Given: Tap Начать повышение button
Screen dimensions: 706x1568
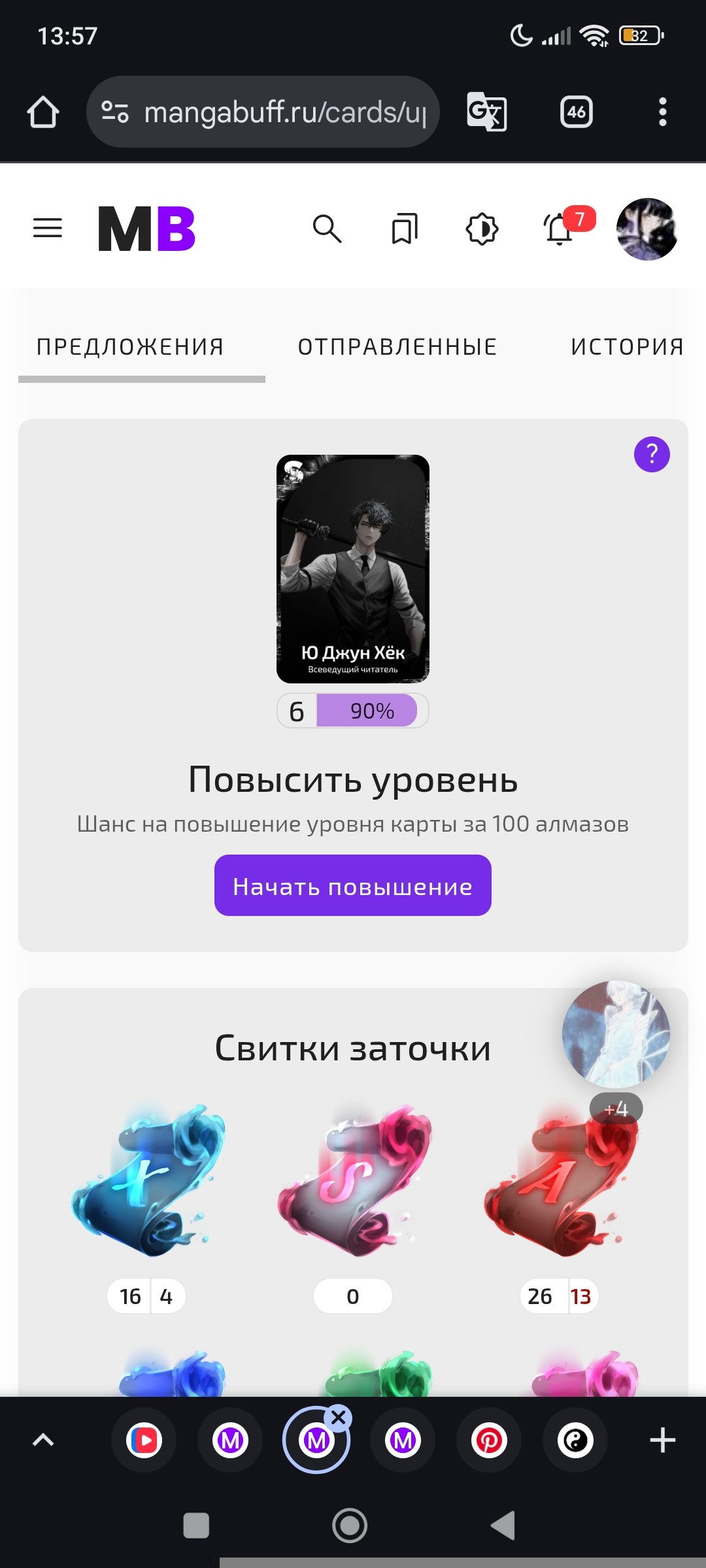Looking at the screenshot, I should point(353,885).
